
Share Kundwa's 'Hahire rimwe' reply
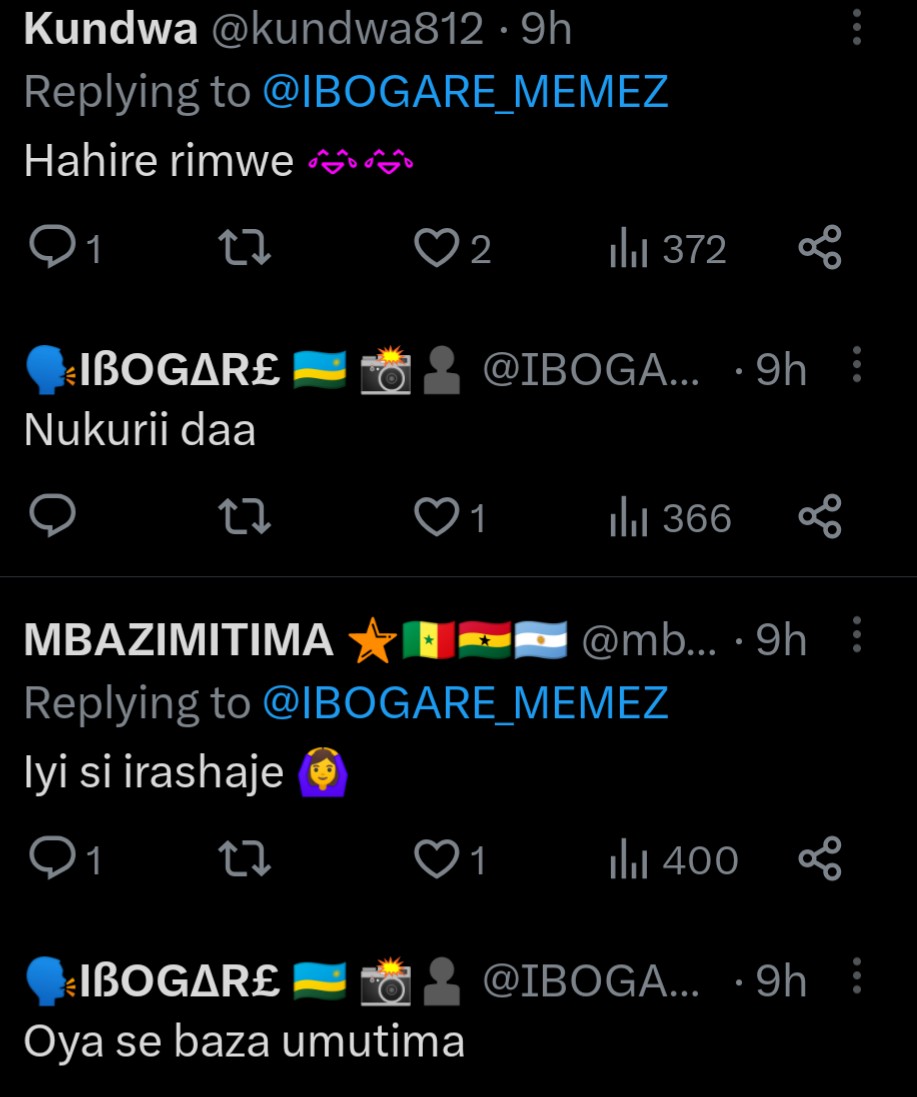pyautogui.click(x=820, y=248)
